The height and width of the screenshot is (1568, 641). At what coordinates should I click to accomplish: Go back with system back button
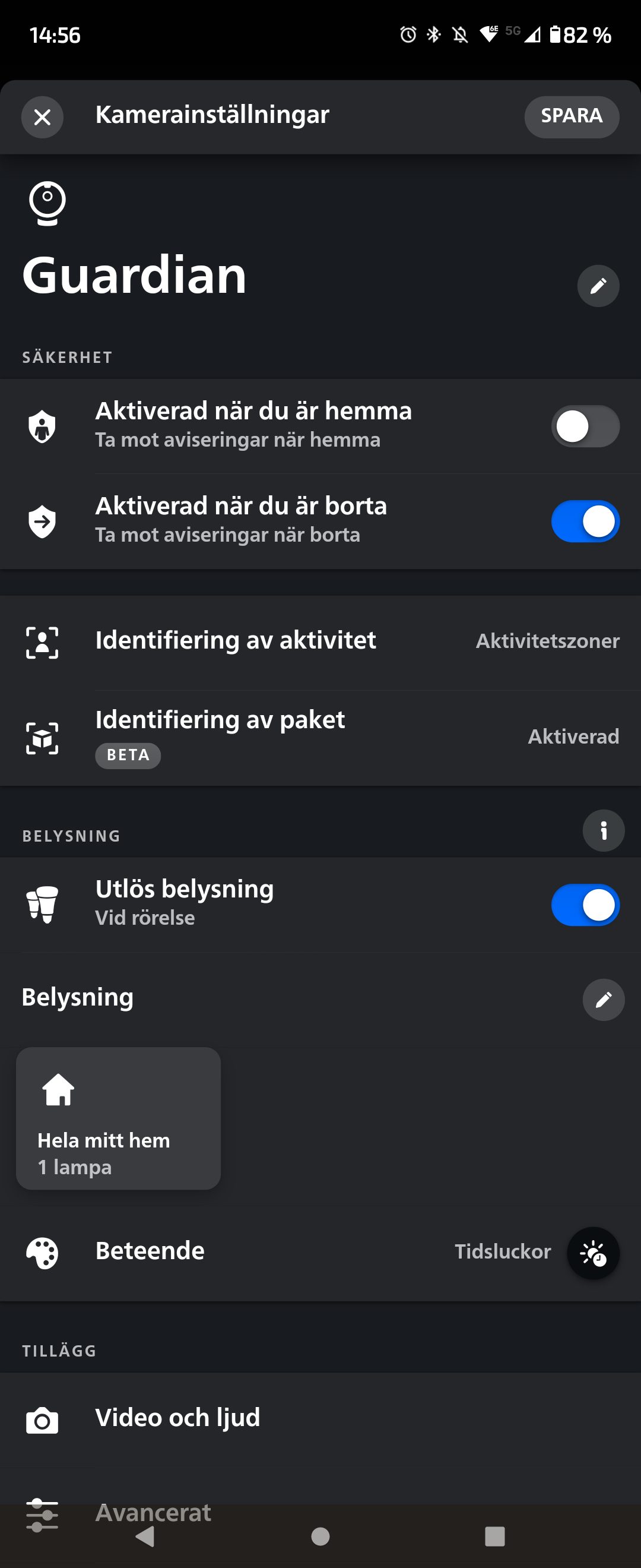(145, 1537)
